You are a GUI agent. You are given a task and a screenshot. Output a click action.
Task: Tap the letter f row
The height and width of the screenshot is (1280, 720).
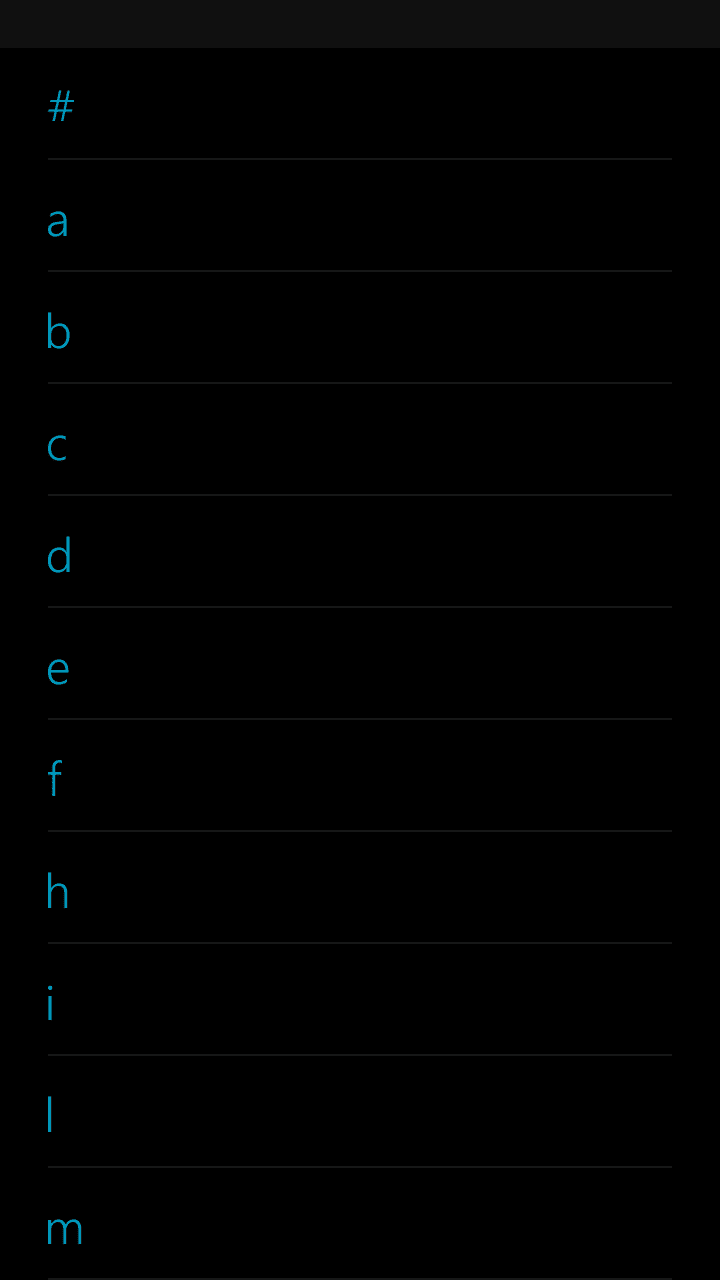(x=360, y=776)
